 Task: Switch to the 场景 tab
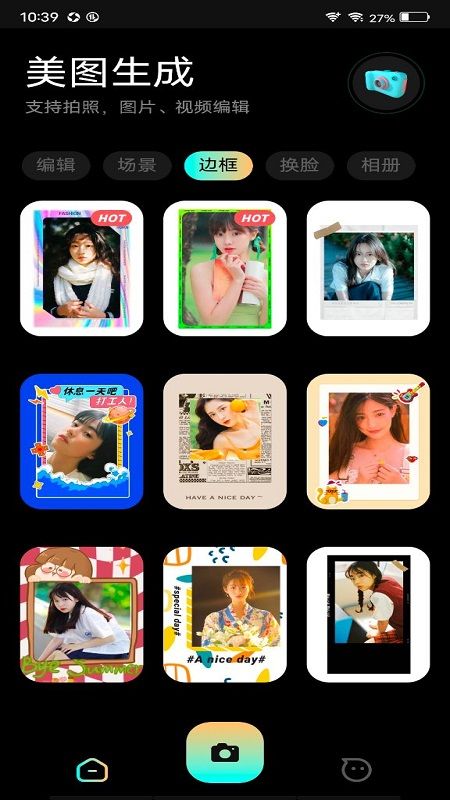(137, 166)
